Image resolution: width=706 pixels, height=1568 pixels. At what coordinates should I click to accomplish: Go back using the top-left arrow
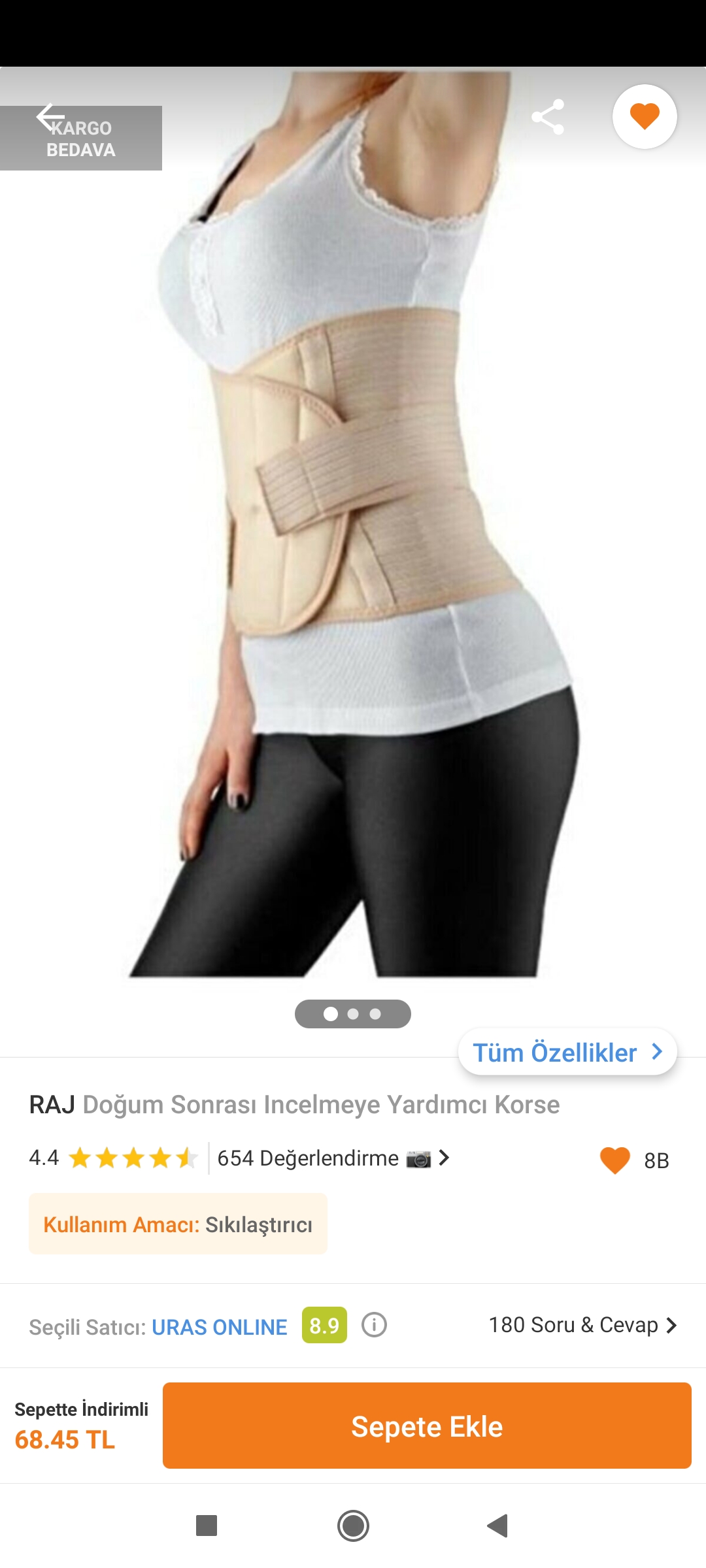pos(50,118)
